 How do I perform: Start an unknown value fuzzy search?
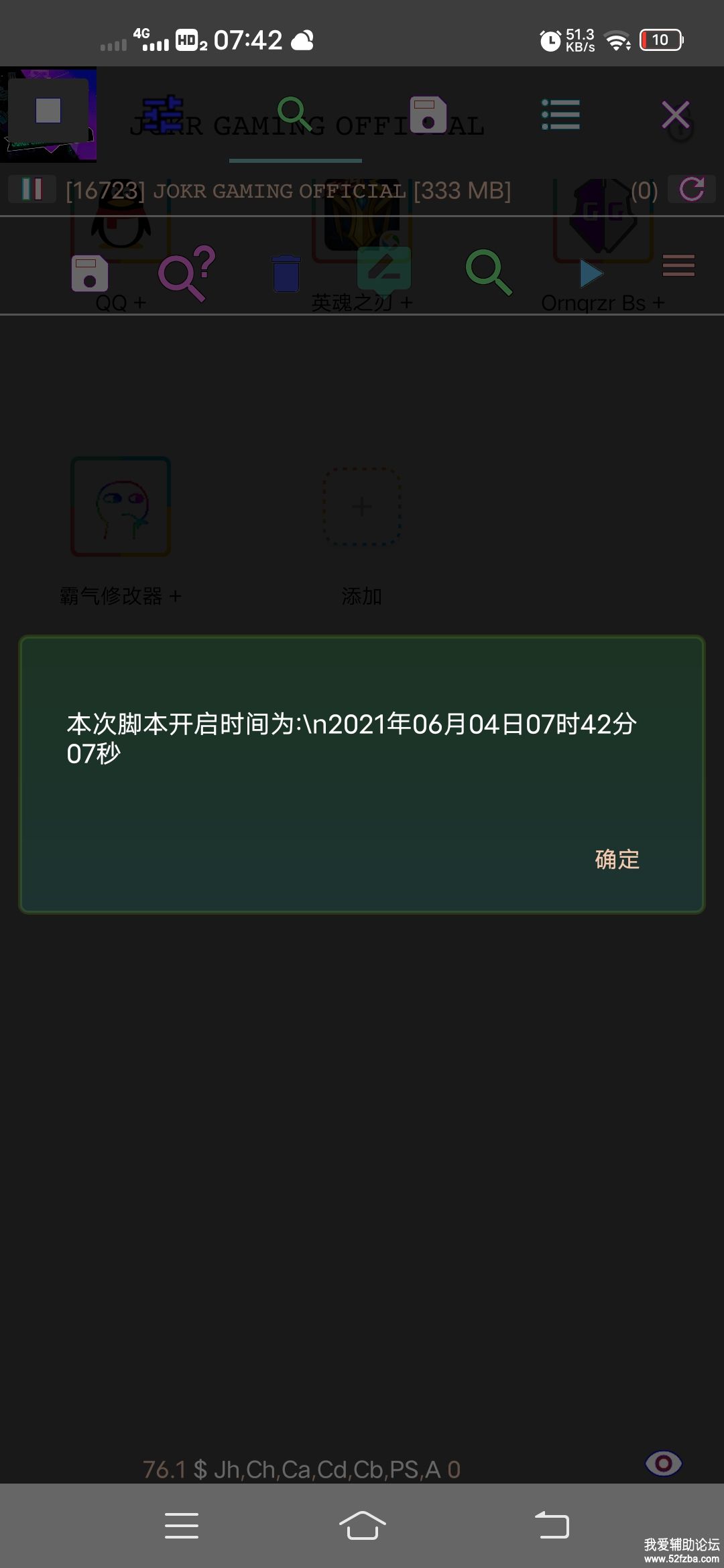[x=186, y=273]
